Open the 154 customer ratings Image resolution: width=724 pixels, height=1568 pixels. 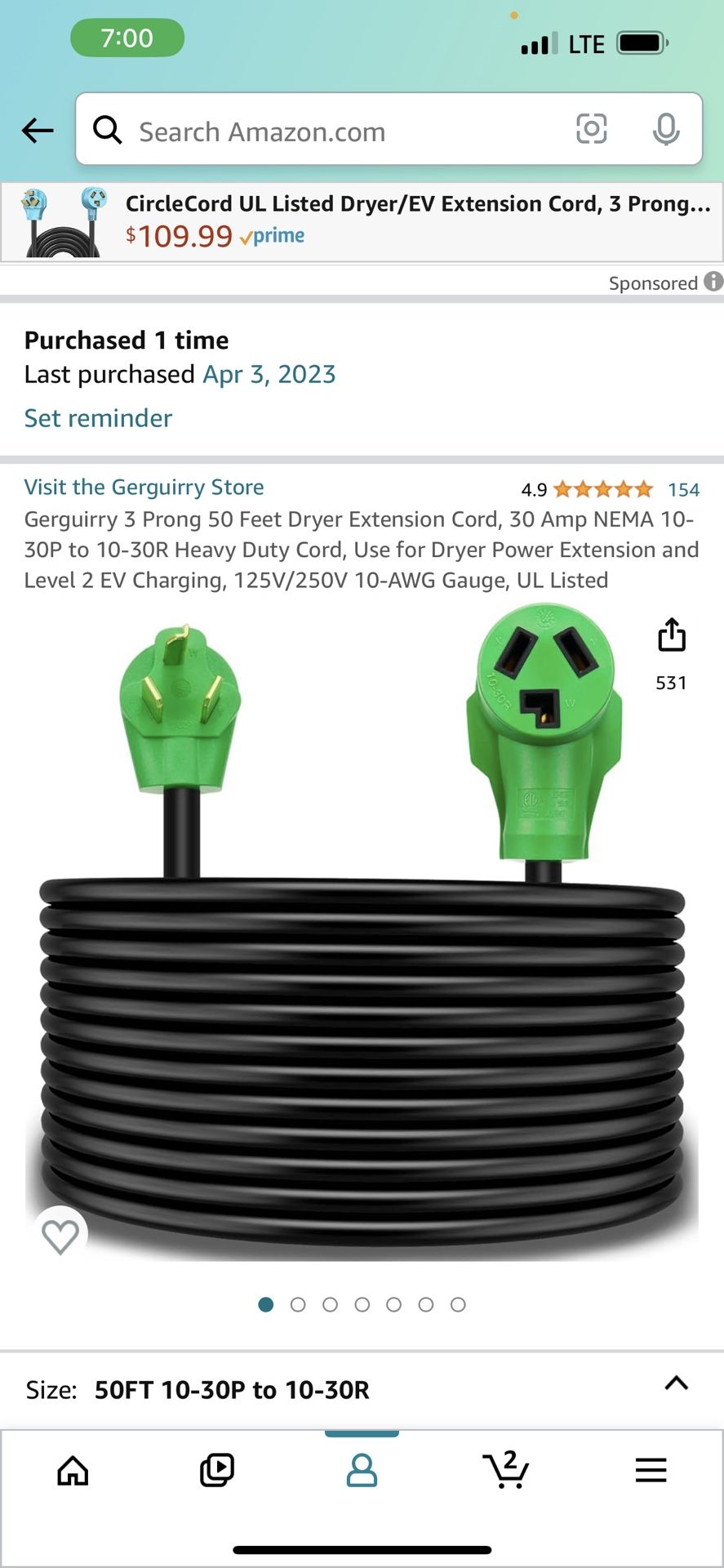(683, 489)
